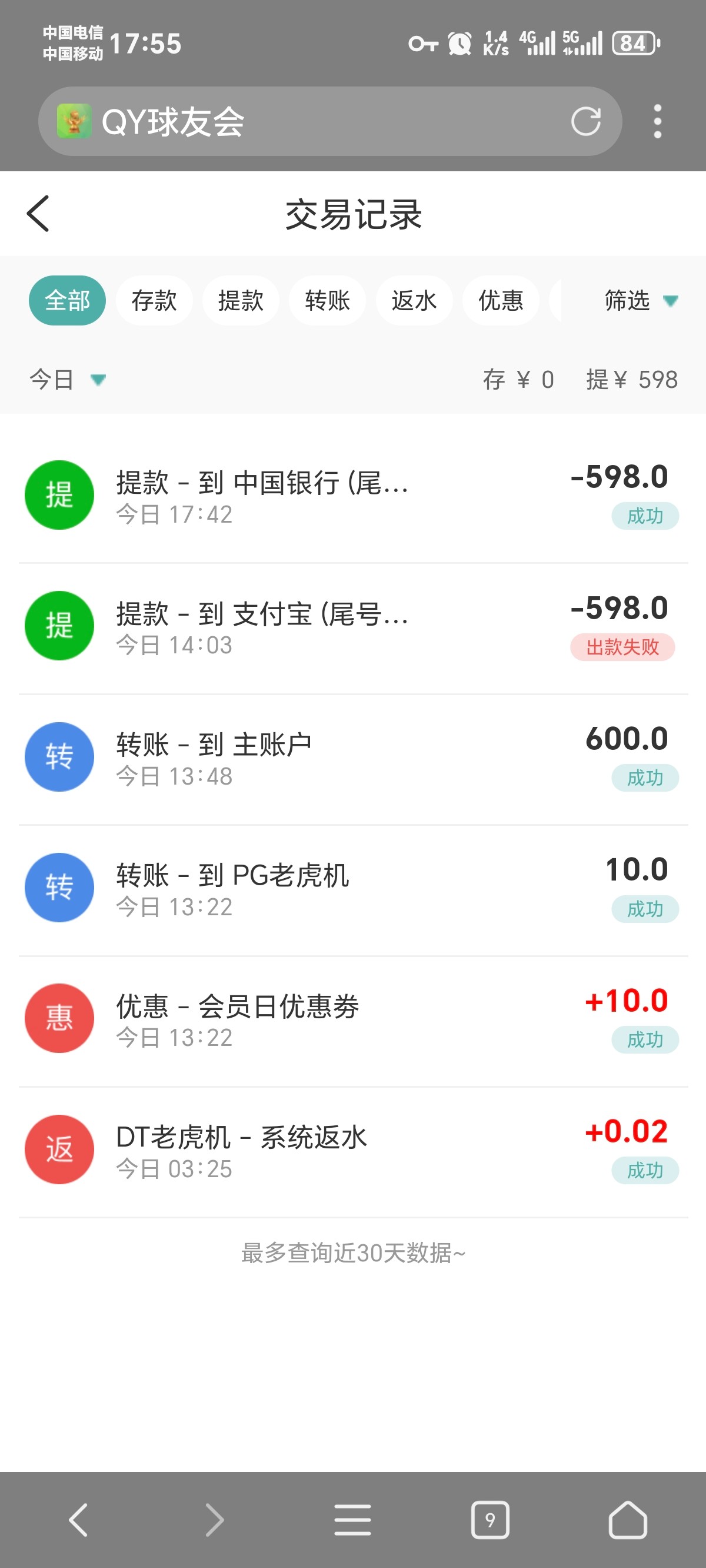Switch to the 提款 tab
Image resolution: width=706 pixels, height=1568 pixels.
coord(241,300)
